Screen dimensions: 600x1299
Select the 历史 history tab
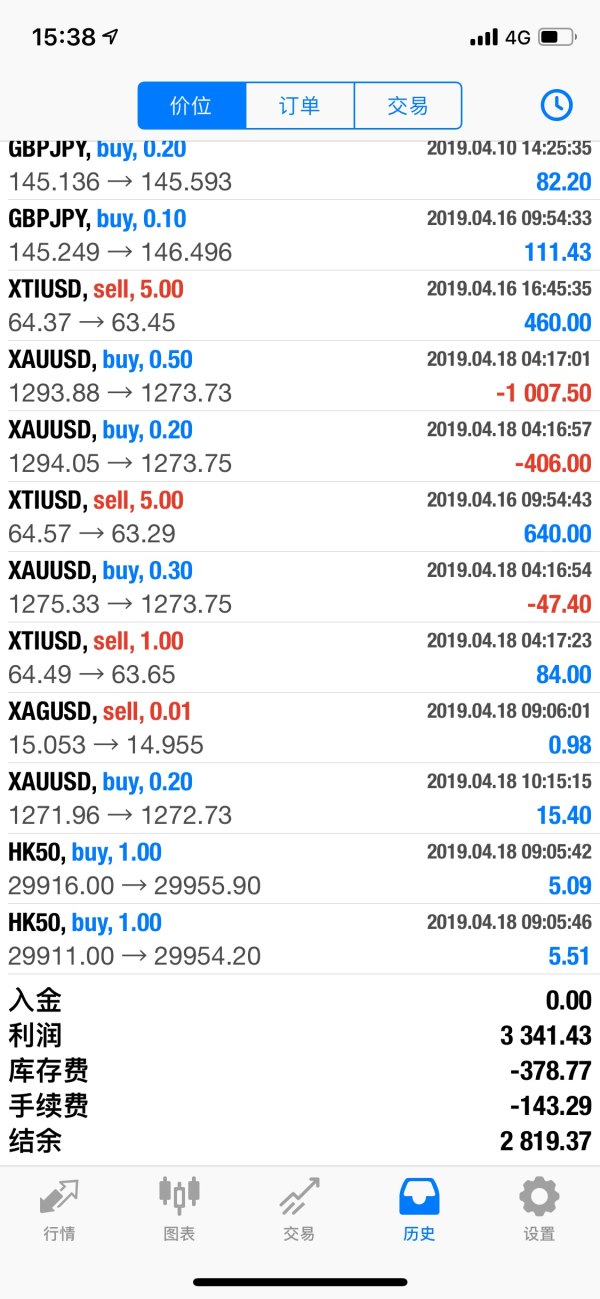[419, 1208]
